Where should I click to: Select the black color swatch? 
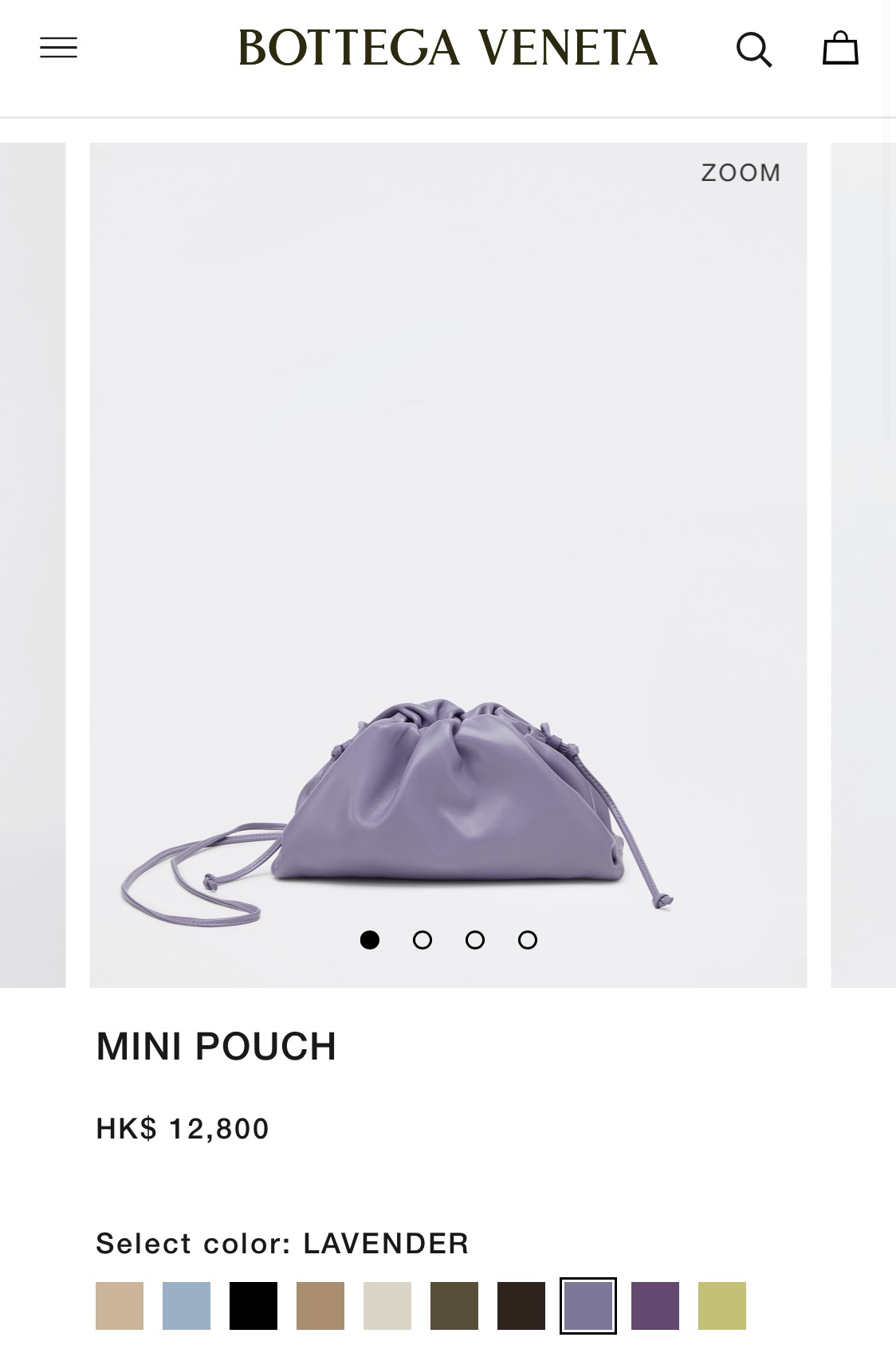click(253, 1306)
